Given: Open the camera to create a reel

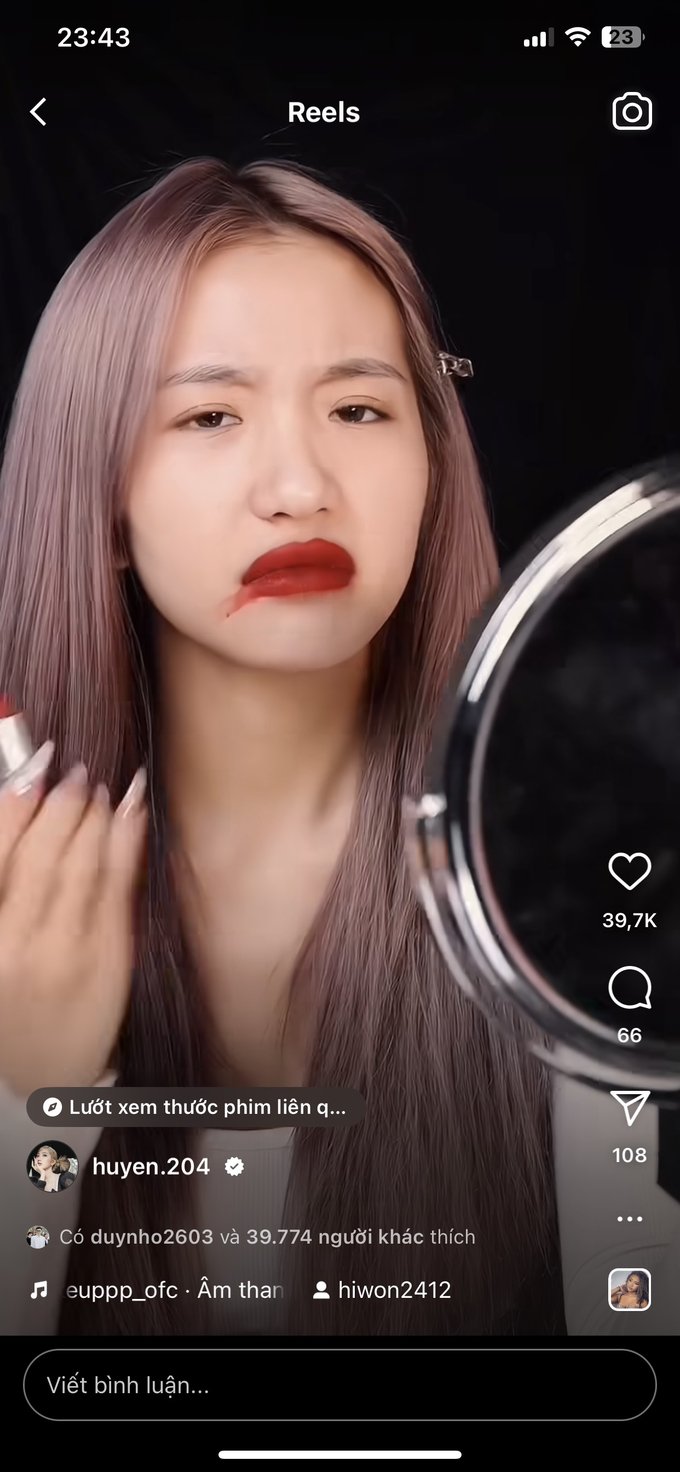Looking at the screenshot, I should point(632,112).
